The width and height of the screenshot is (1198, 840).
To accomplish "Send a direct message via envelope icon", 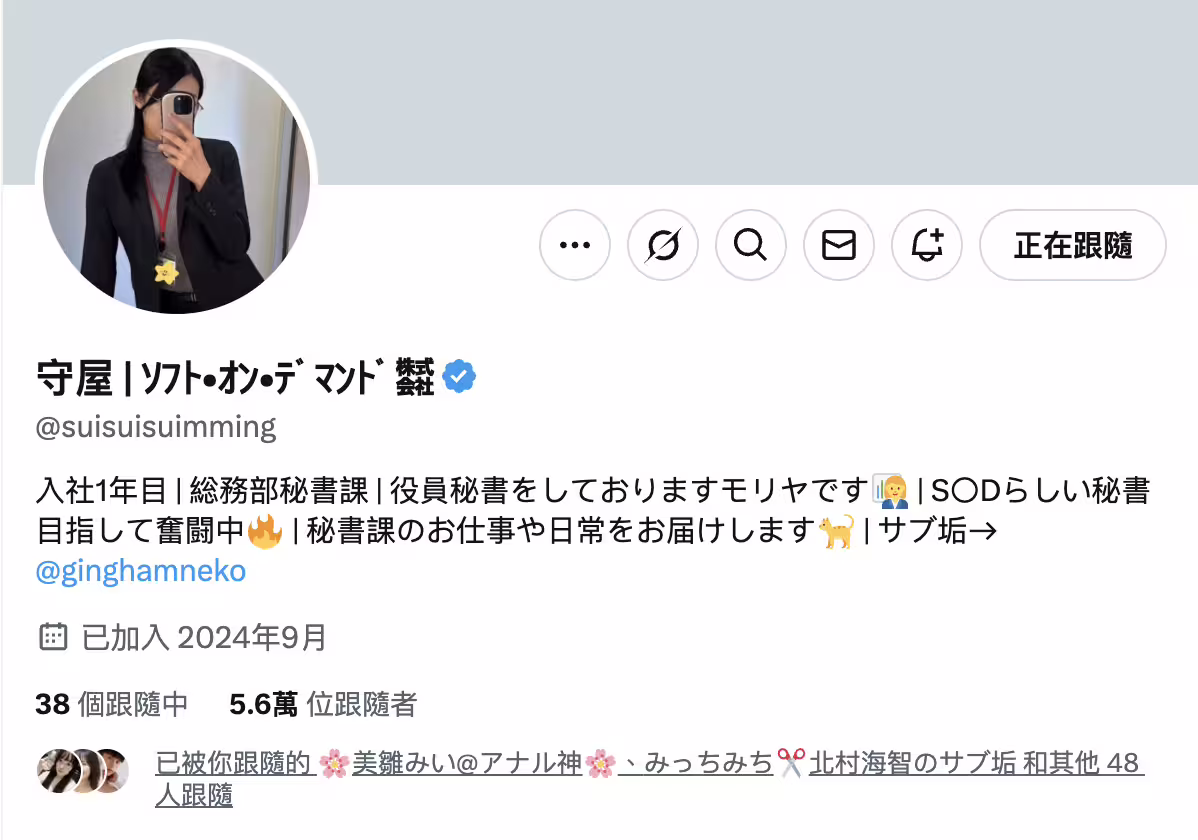I will pyautogui.click(x=839, y=245).
